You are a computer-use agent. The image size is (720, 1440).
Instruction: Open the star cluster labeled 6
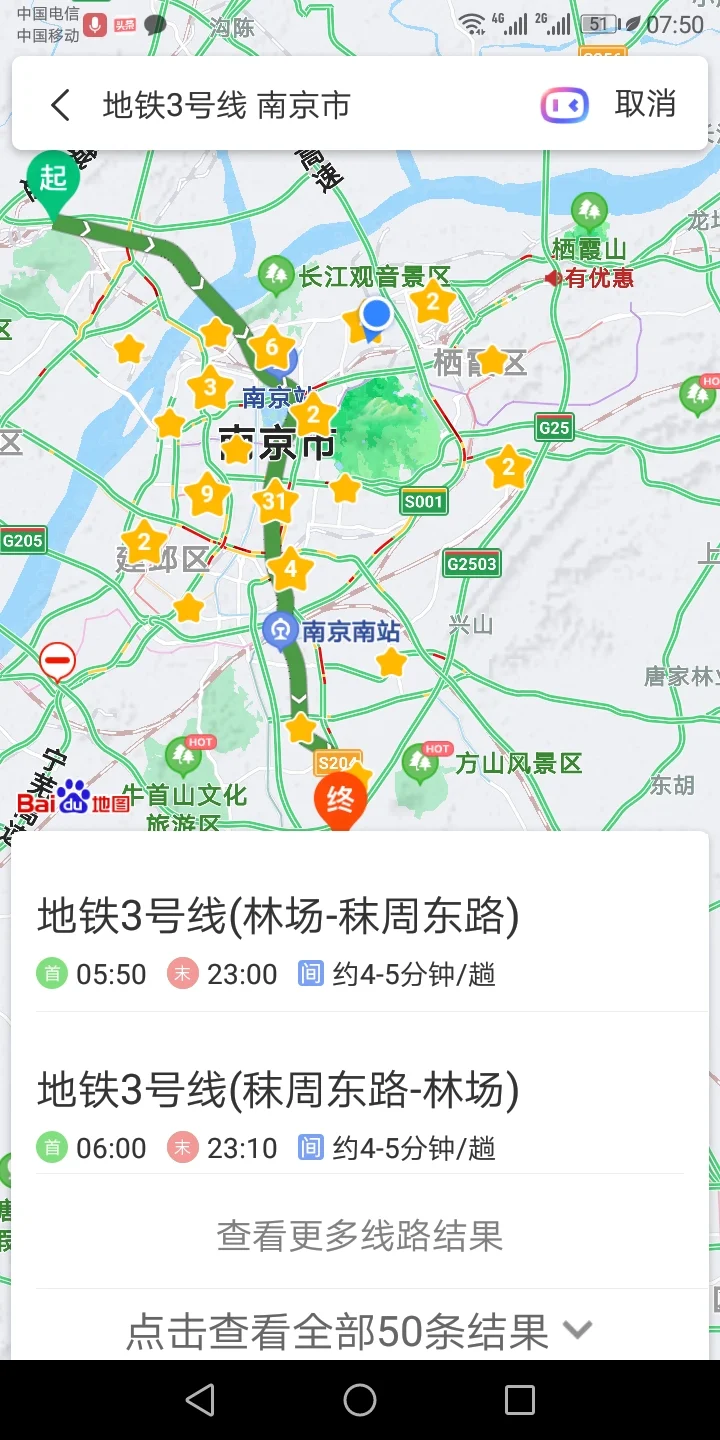pyautogui.click(x=271, y=345)
